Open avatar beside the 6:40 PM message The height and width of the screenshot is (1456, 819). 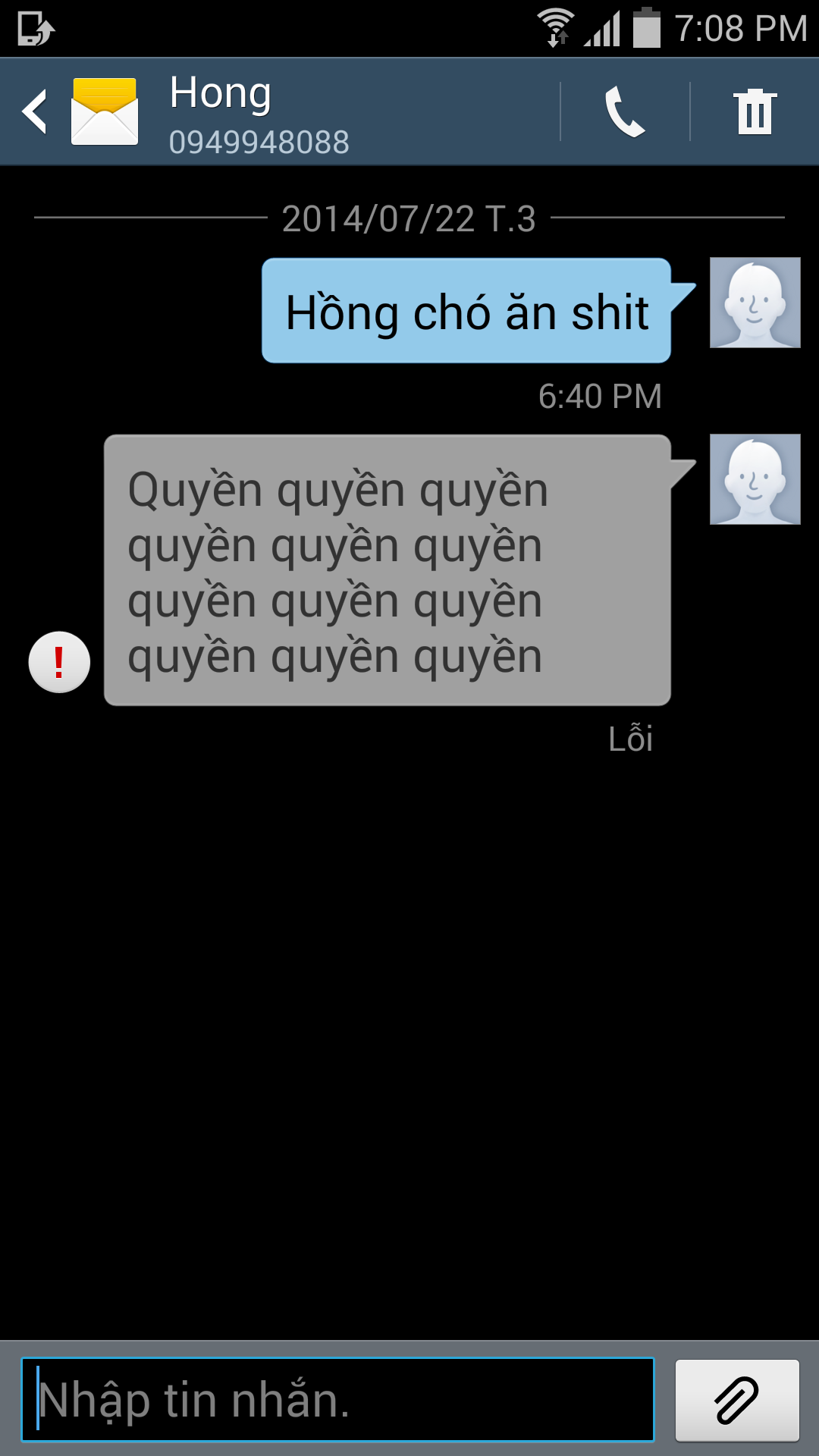[x=755, y=303]
